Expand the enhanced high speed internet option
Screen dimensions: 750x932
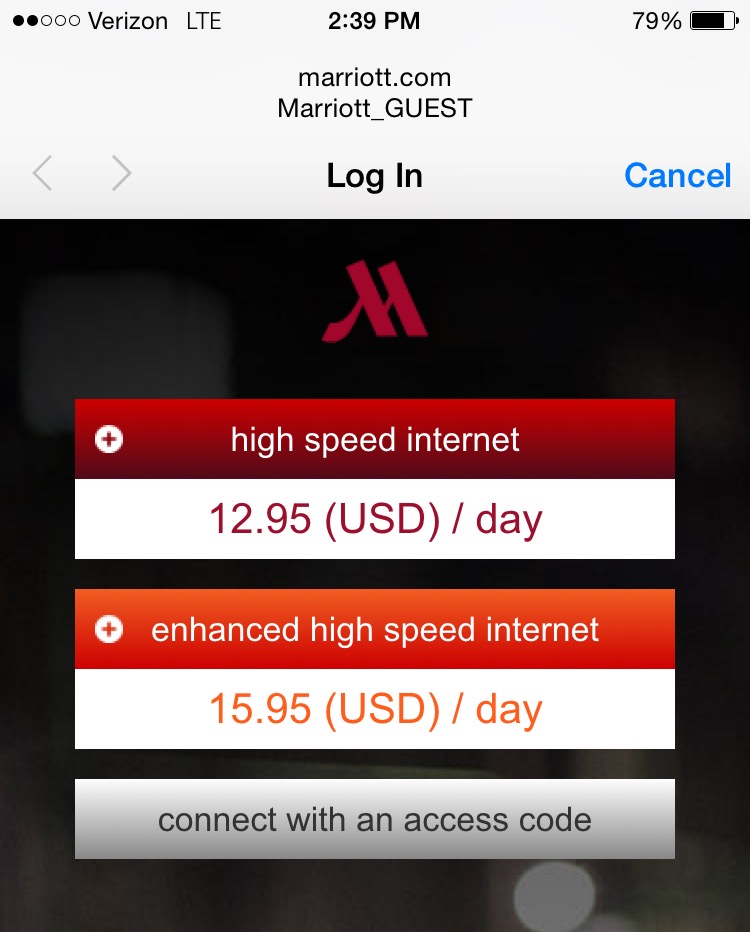[109, 630]
